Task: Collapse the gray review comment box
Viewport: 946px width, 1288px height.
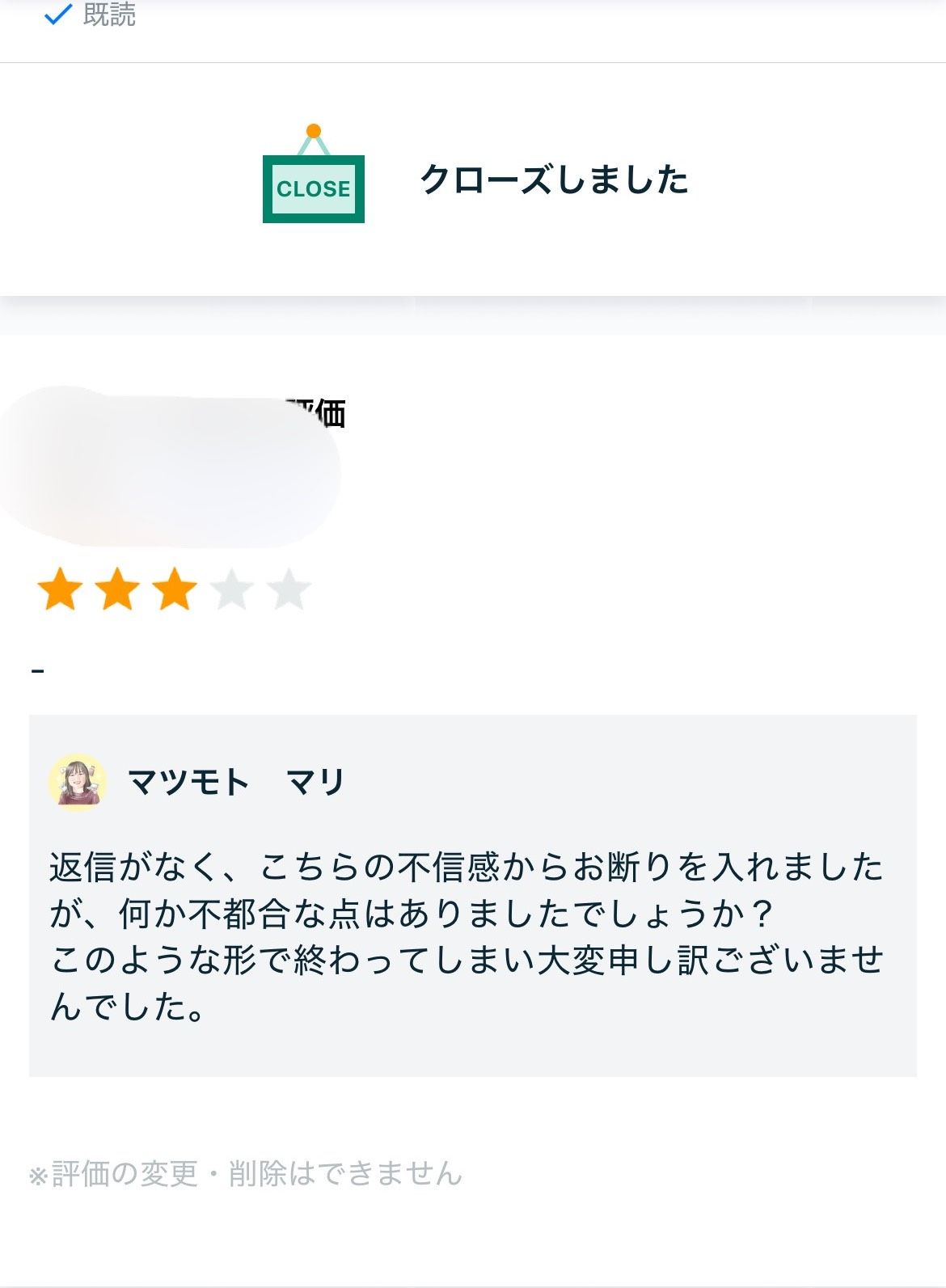Action: [473, 897]
